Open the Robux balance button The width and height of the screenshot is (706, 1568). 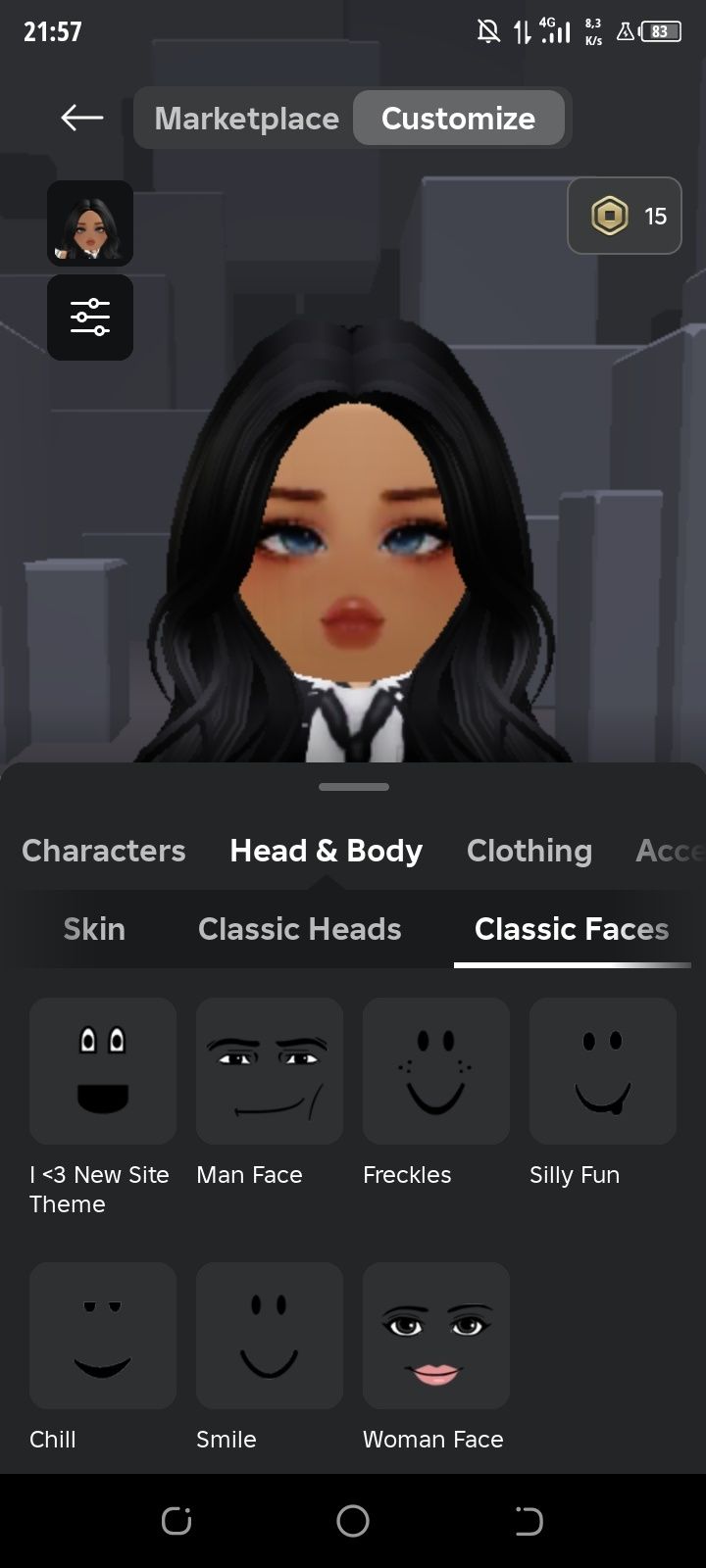click(x=625, y=216)
